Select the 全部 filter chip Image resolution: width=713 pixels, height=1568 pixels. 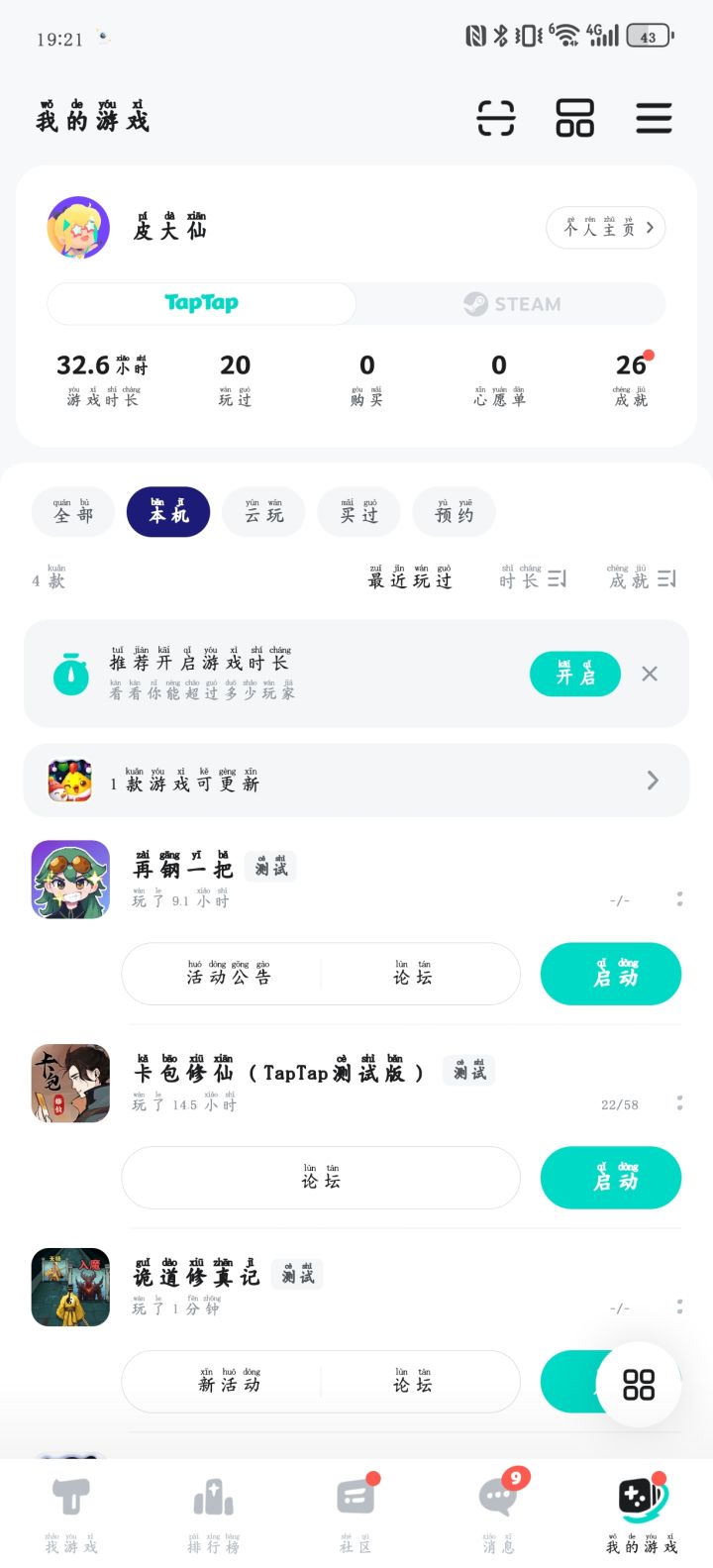[73, 512]
